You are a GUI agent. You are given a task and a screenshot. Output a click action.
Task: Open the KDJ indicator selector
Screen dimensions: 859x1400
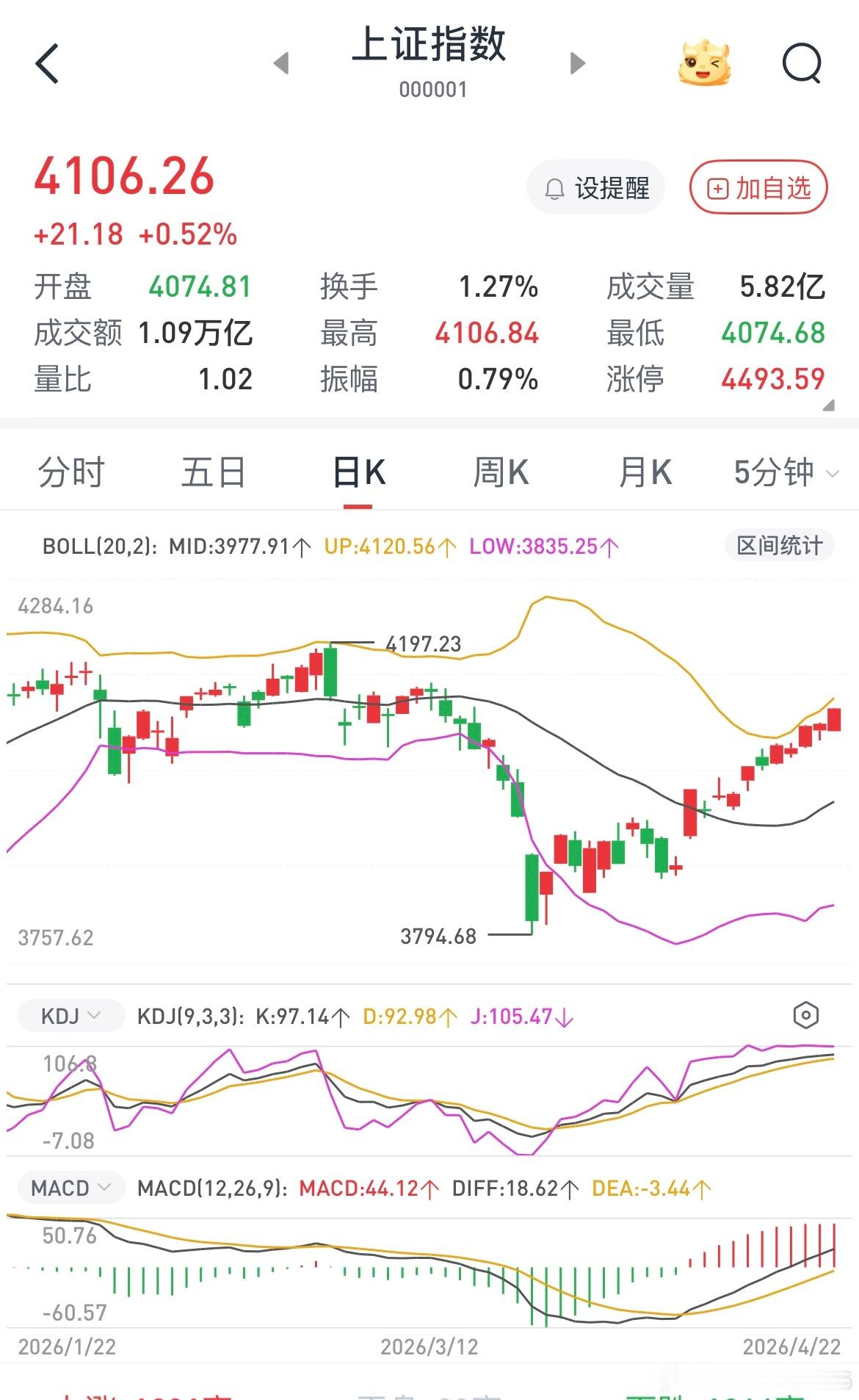click(x=70, y=1015)
